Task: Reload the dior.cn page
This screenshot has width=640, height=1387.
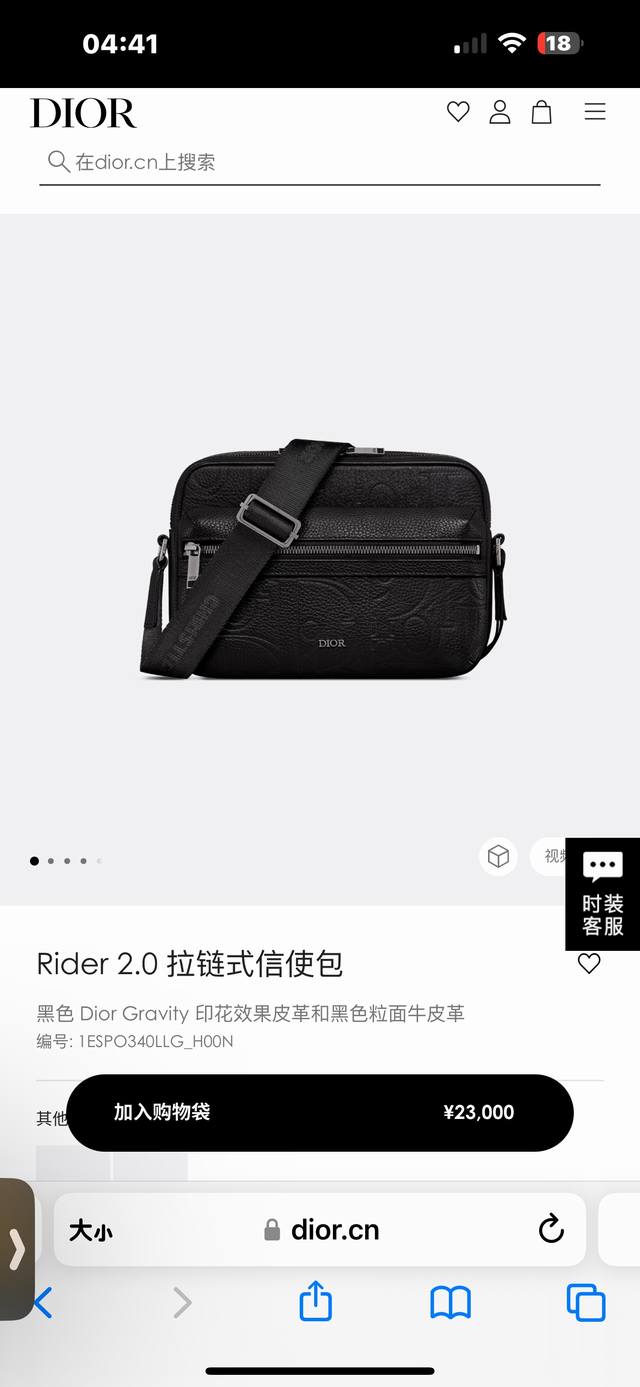Action: click(x=551, y=1229)
